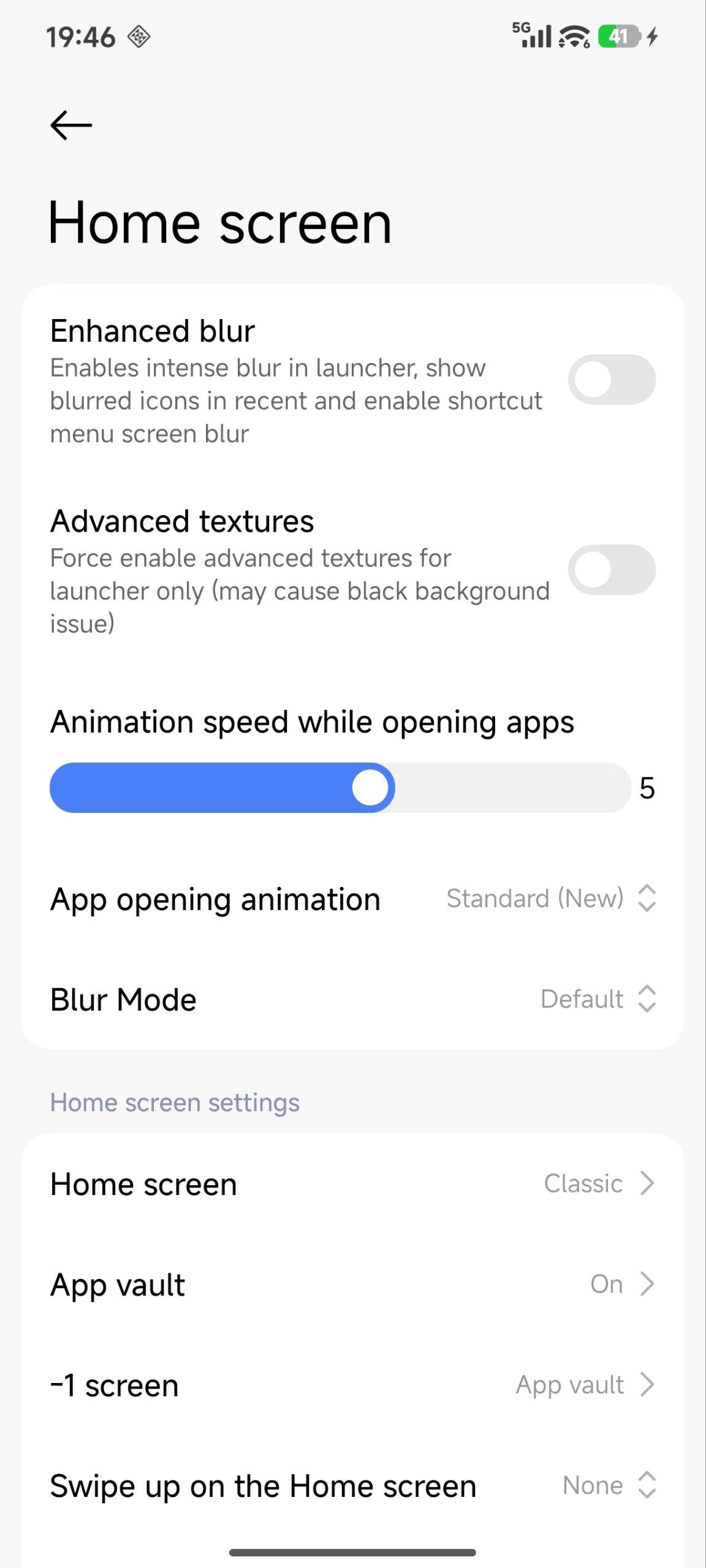Open App vault settings row

pos(353,1284)
